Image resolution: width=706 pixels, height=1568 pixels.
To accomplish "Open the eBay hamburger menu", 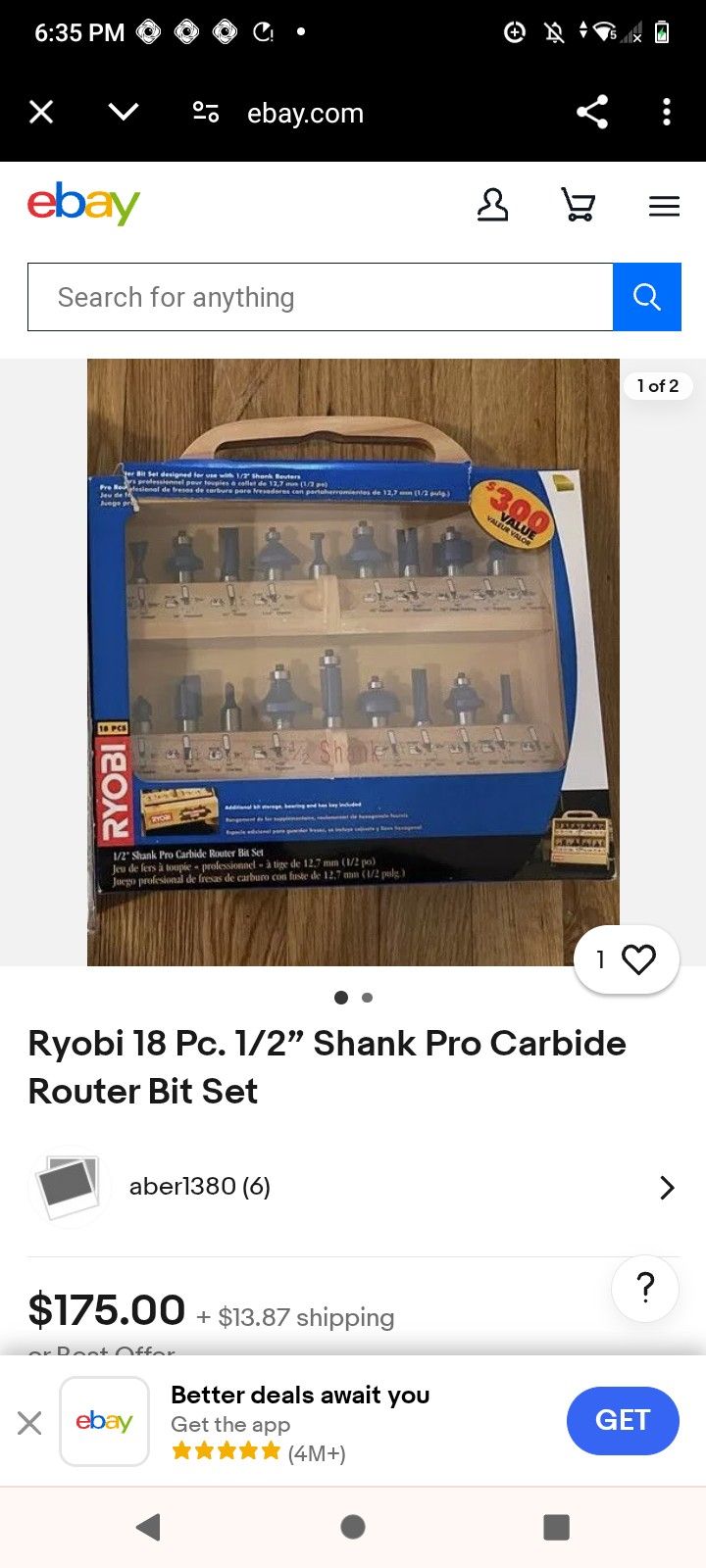I will 664,206.
